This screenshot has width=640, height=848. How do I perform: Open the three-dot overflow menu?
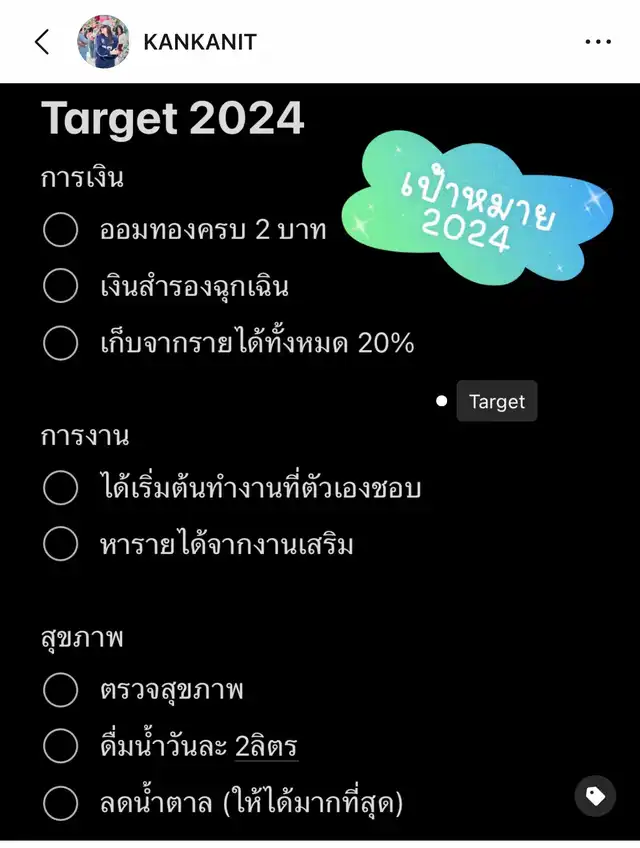(597, 42)
